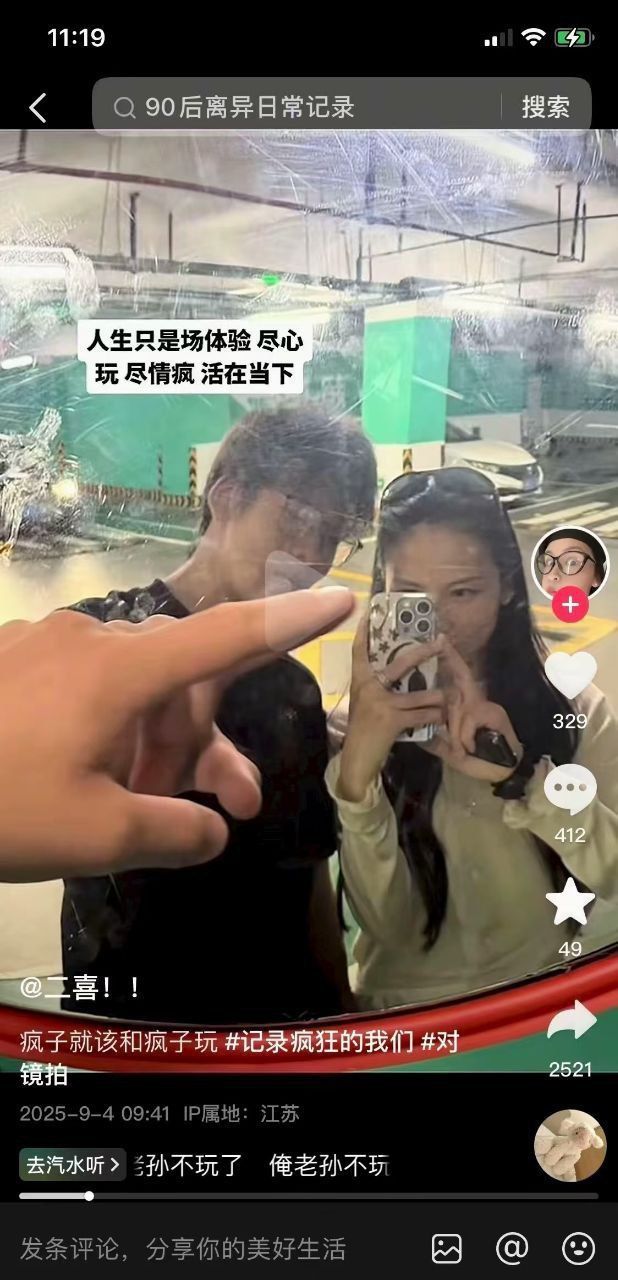Open the comments with 412 replies
This screenshot has width=618, height=1280.
(x=570, y=790)
